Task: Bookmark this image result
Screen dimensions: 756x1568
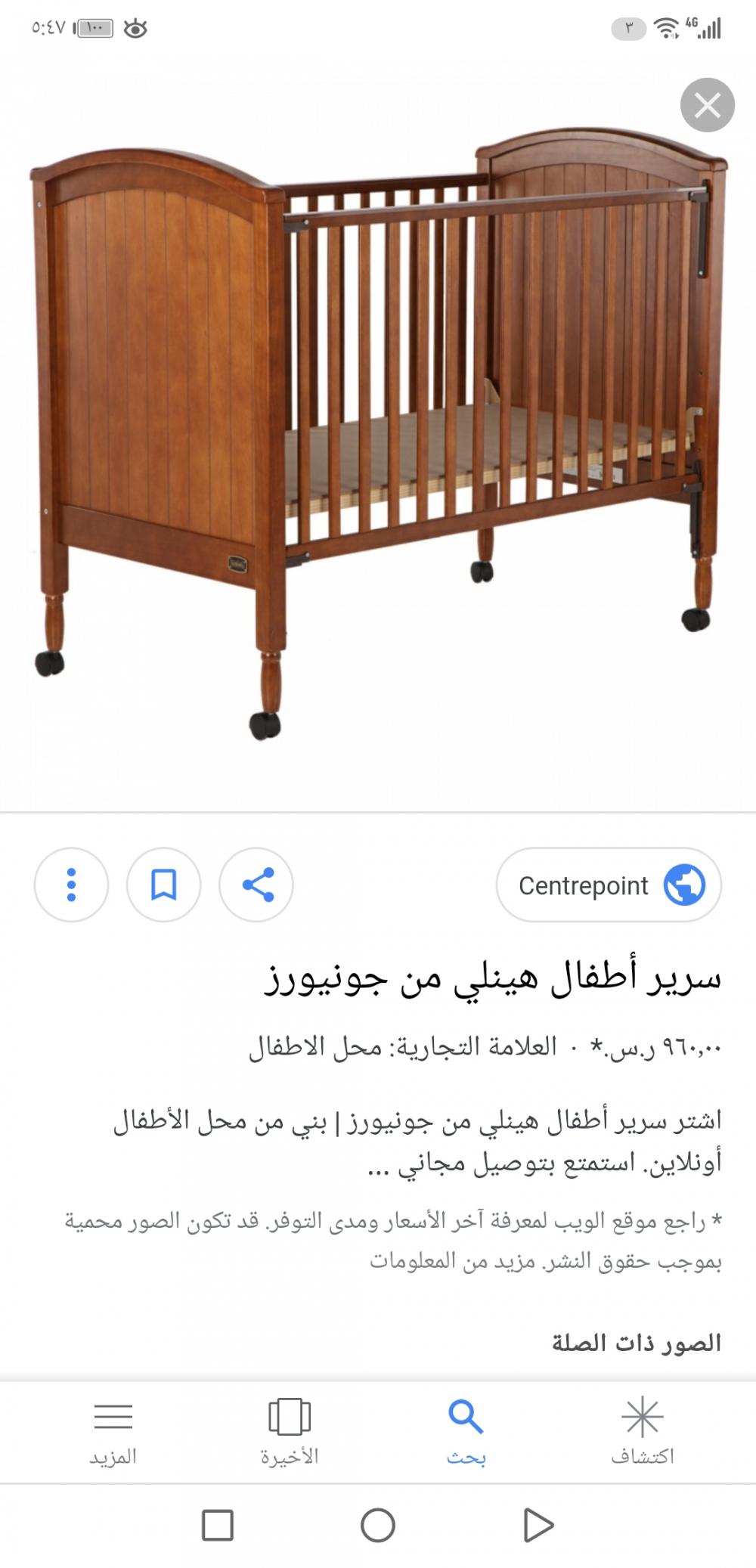Action: 163,885
